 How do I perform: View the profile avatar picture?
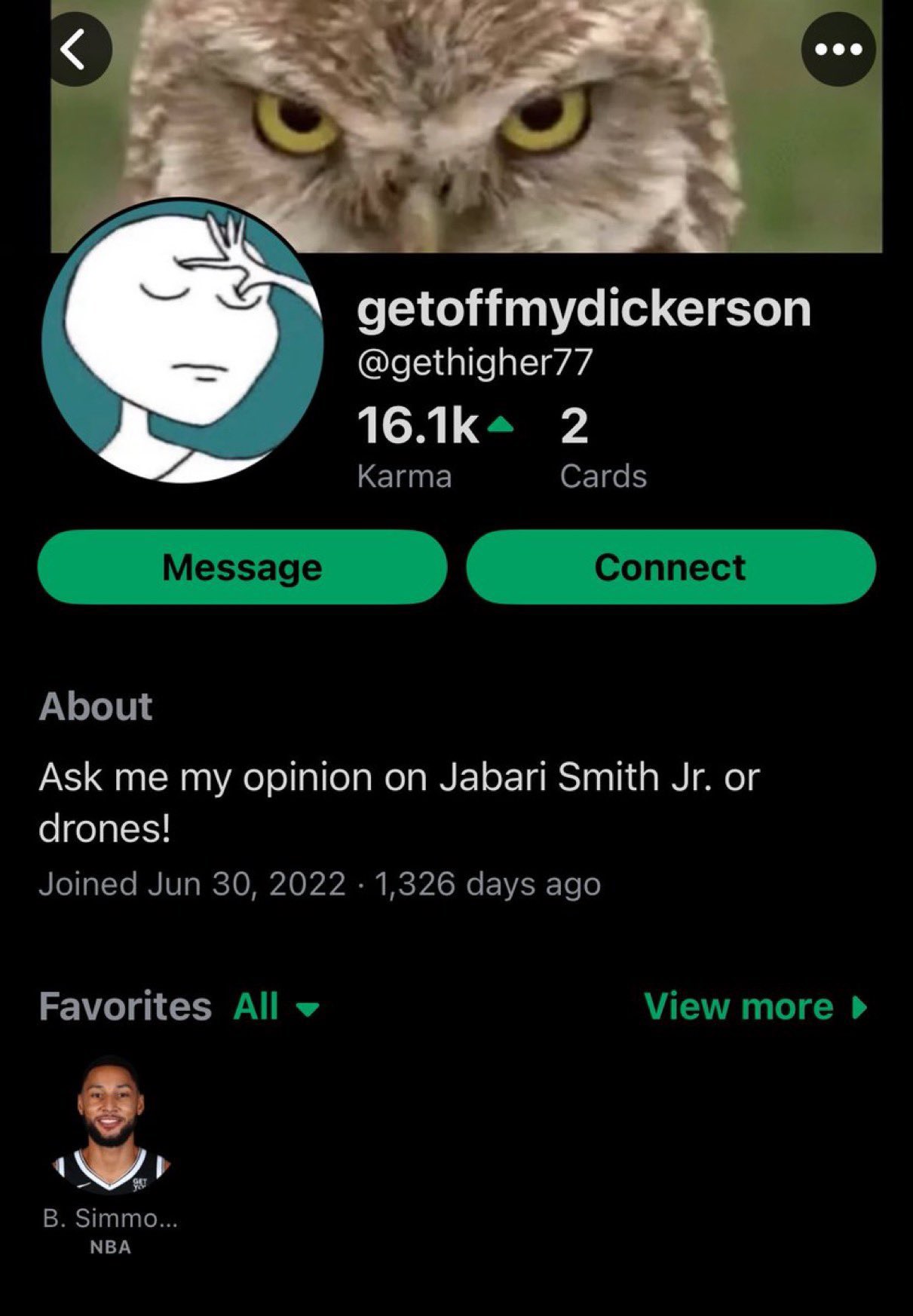coord(183,341)
